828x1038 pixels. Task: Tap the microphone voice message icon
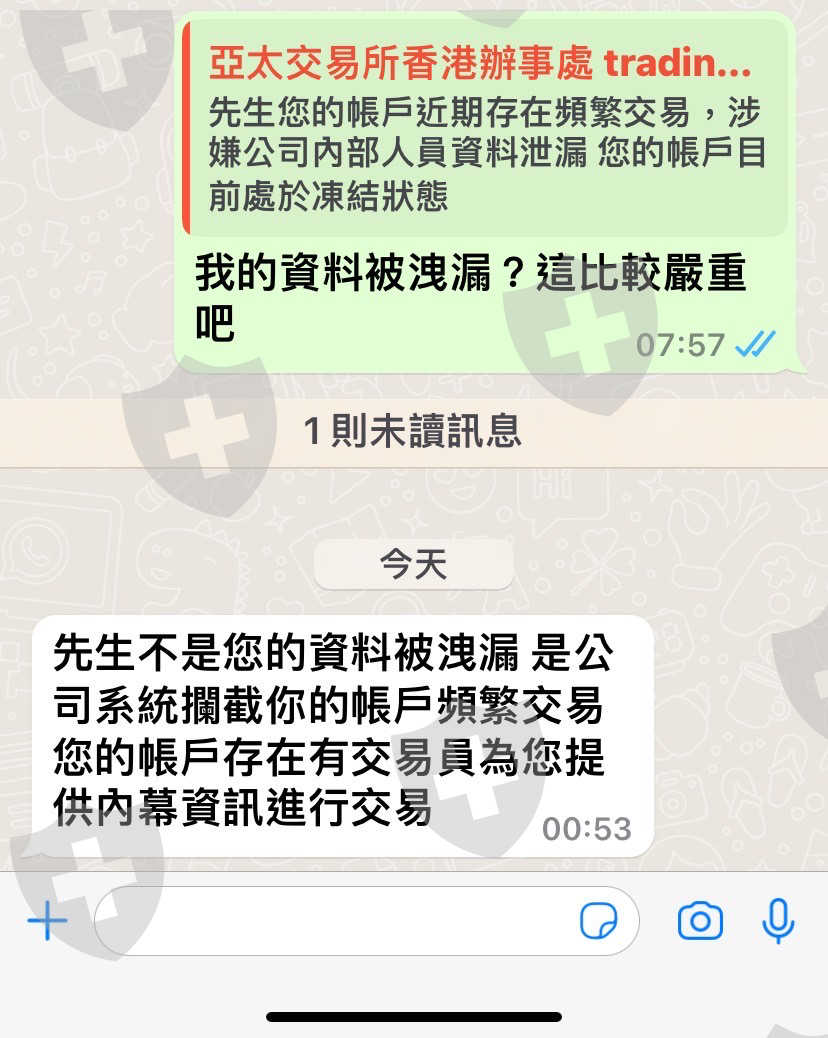pyautogui.click(x=778, y=921)
